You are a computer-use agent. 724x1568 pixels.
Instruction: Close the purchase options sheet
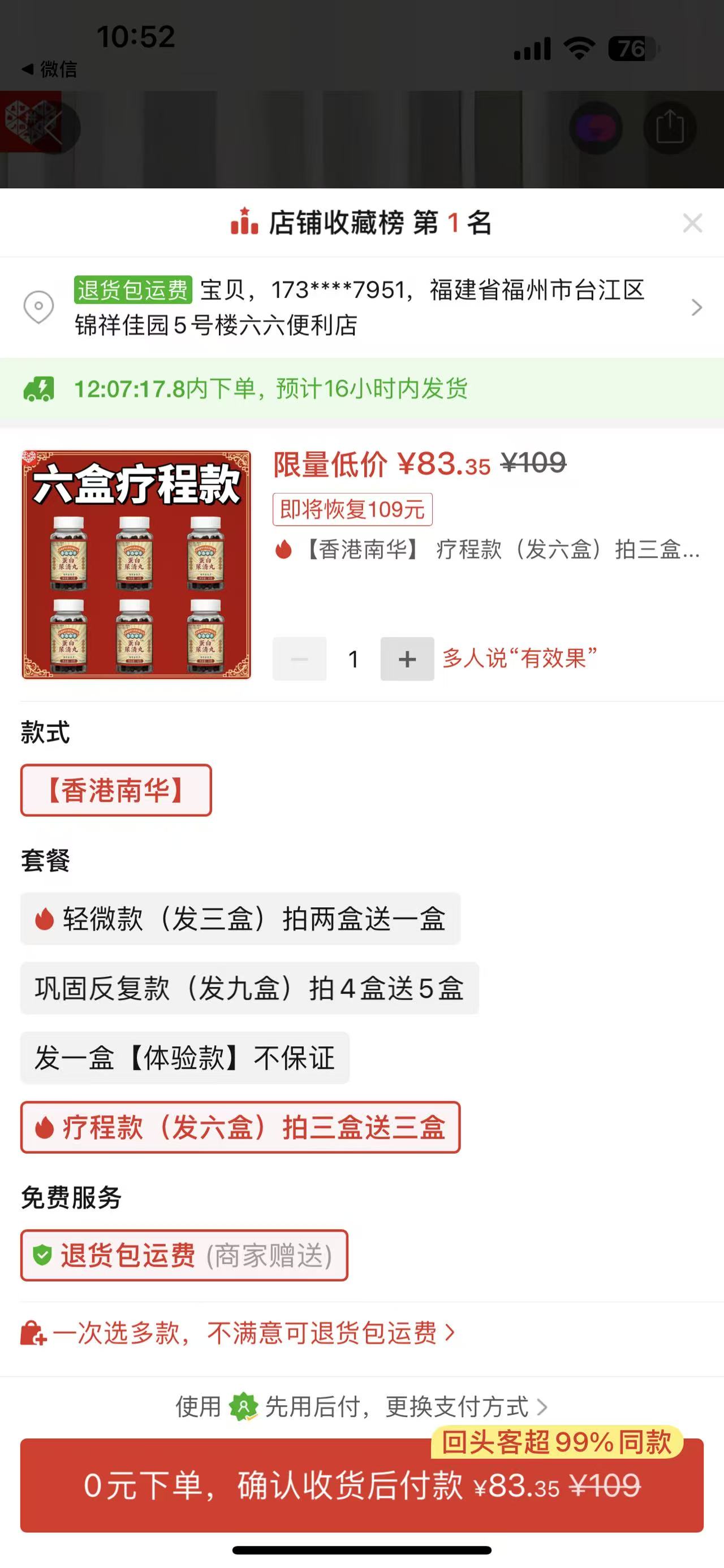click(692, 223)
